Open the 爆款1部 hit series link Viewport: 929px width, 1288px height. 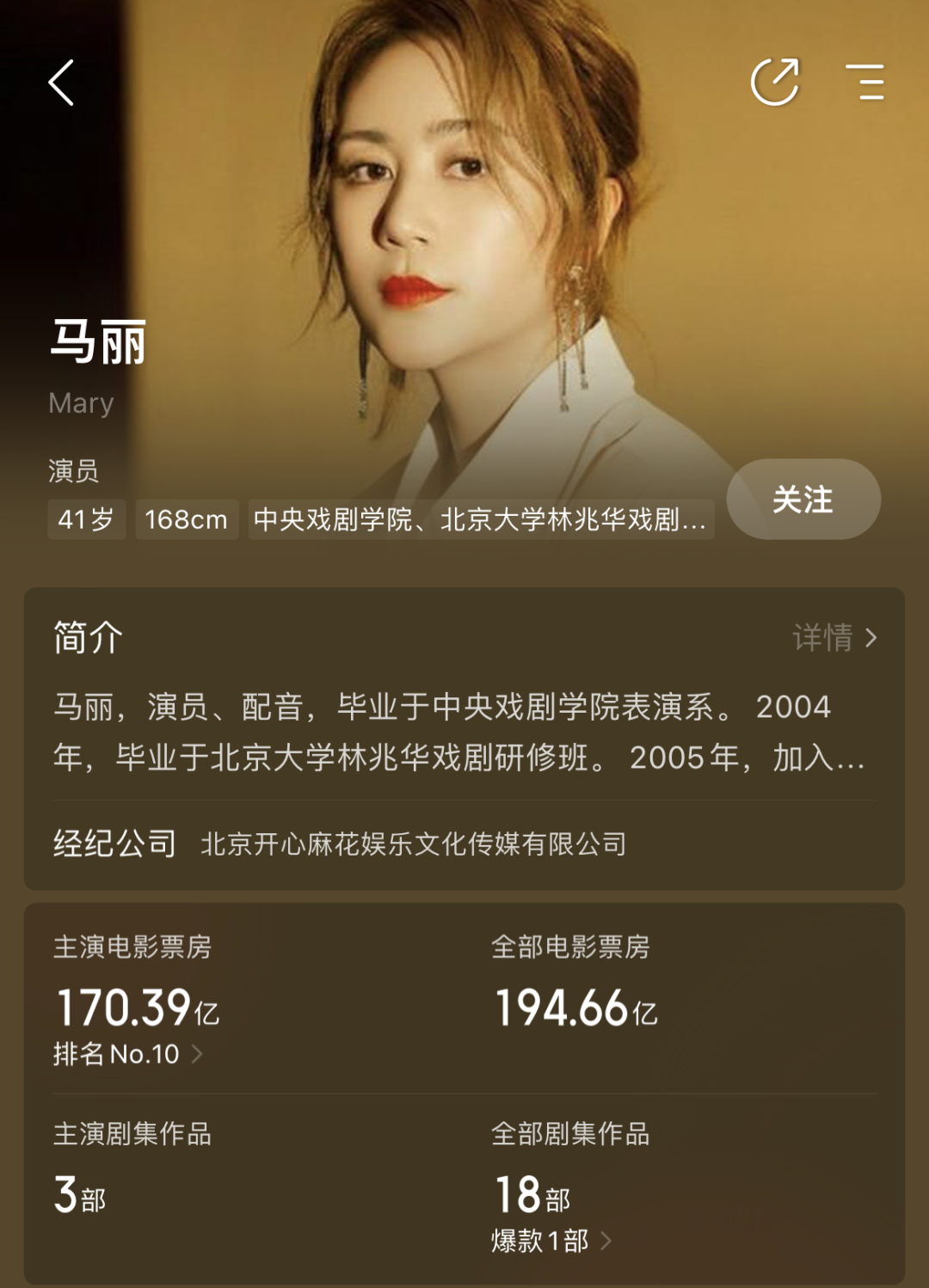(x=551, y=1241)
